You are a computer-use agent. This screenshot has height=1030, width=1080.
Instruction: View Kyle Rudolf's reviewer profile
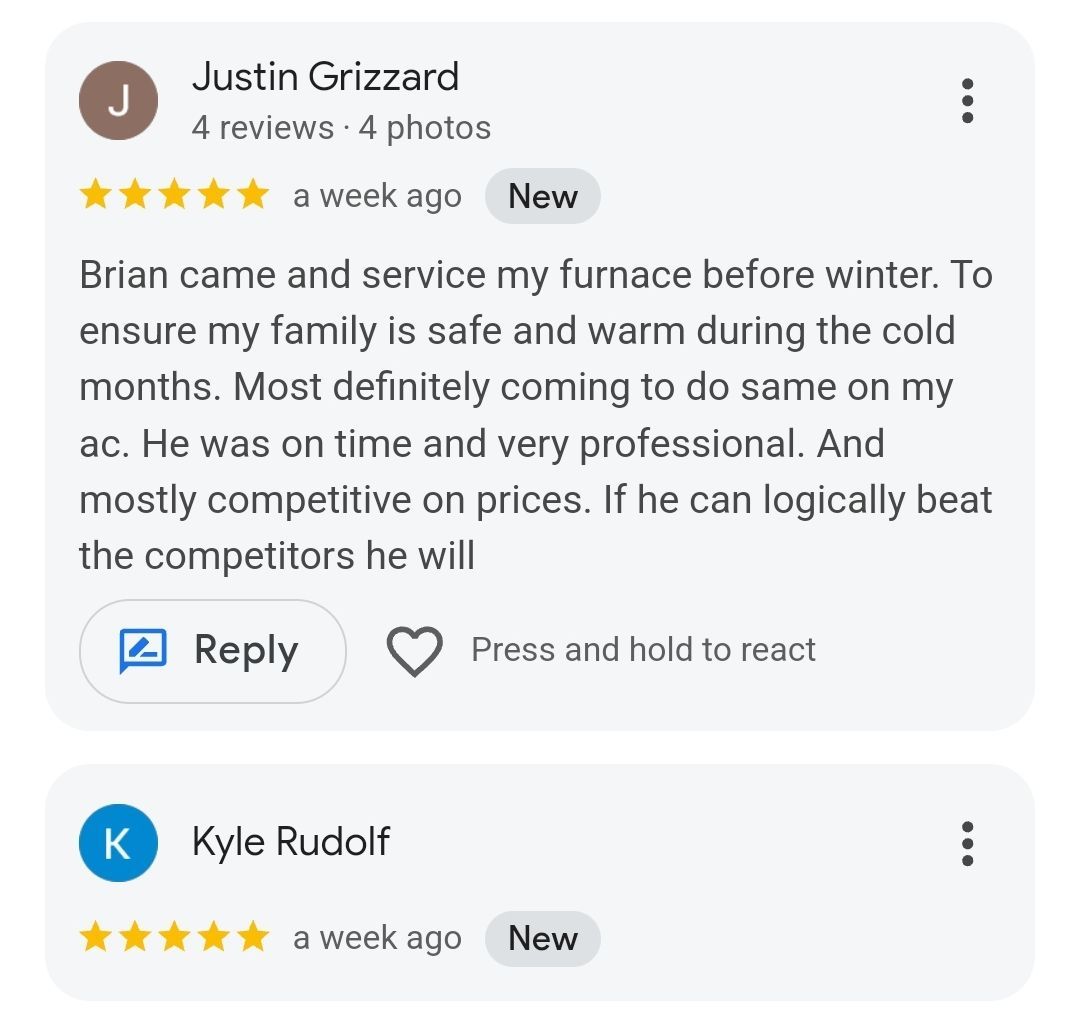pyautogui.click(x=290, y=842)
